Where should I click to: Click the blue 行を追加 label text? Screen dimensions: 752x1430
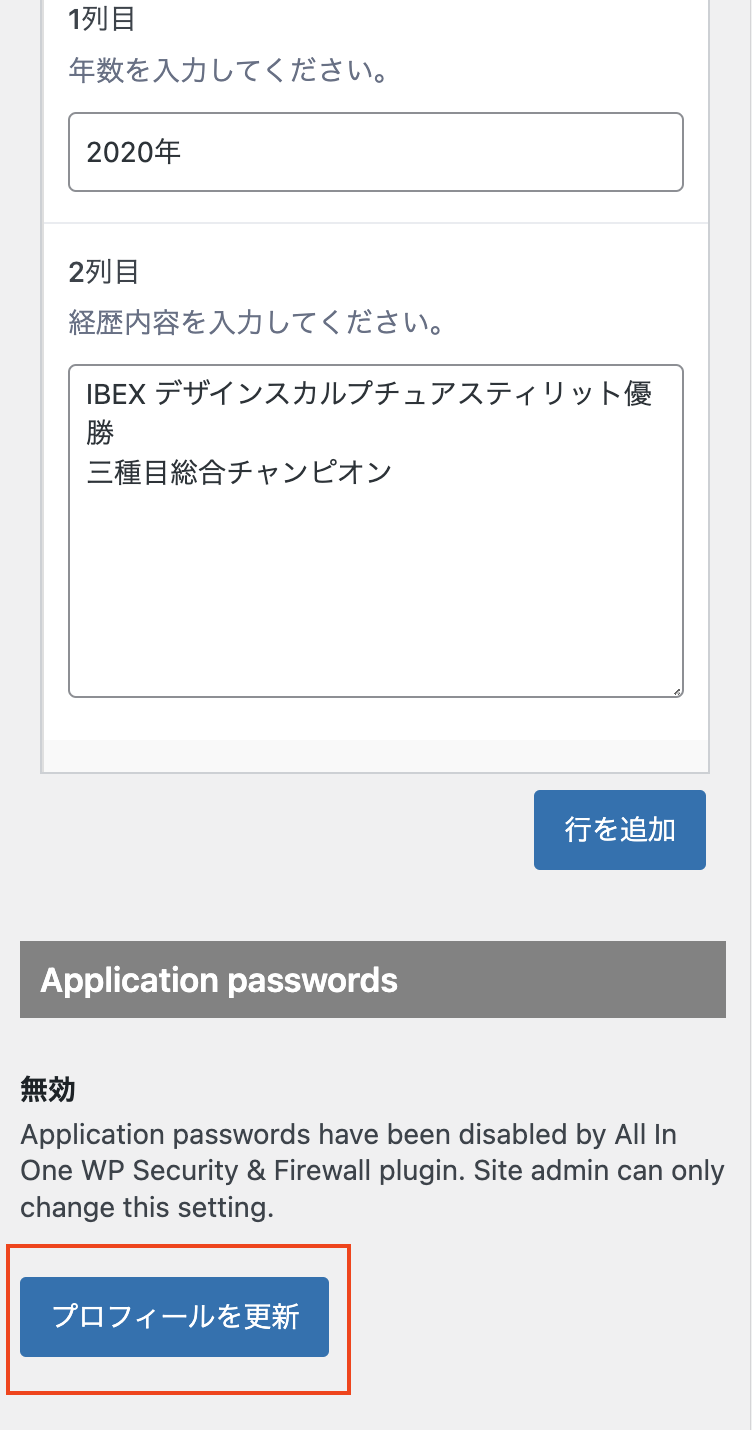[619, 829]
